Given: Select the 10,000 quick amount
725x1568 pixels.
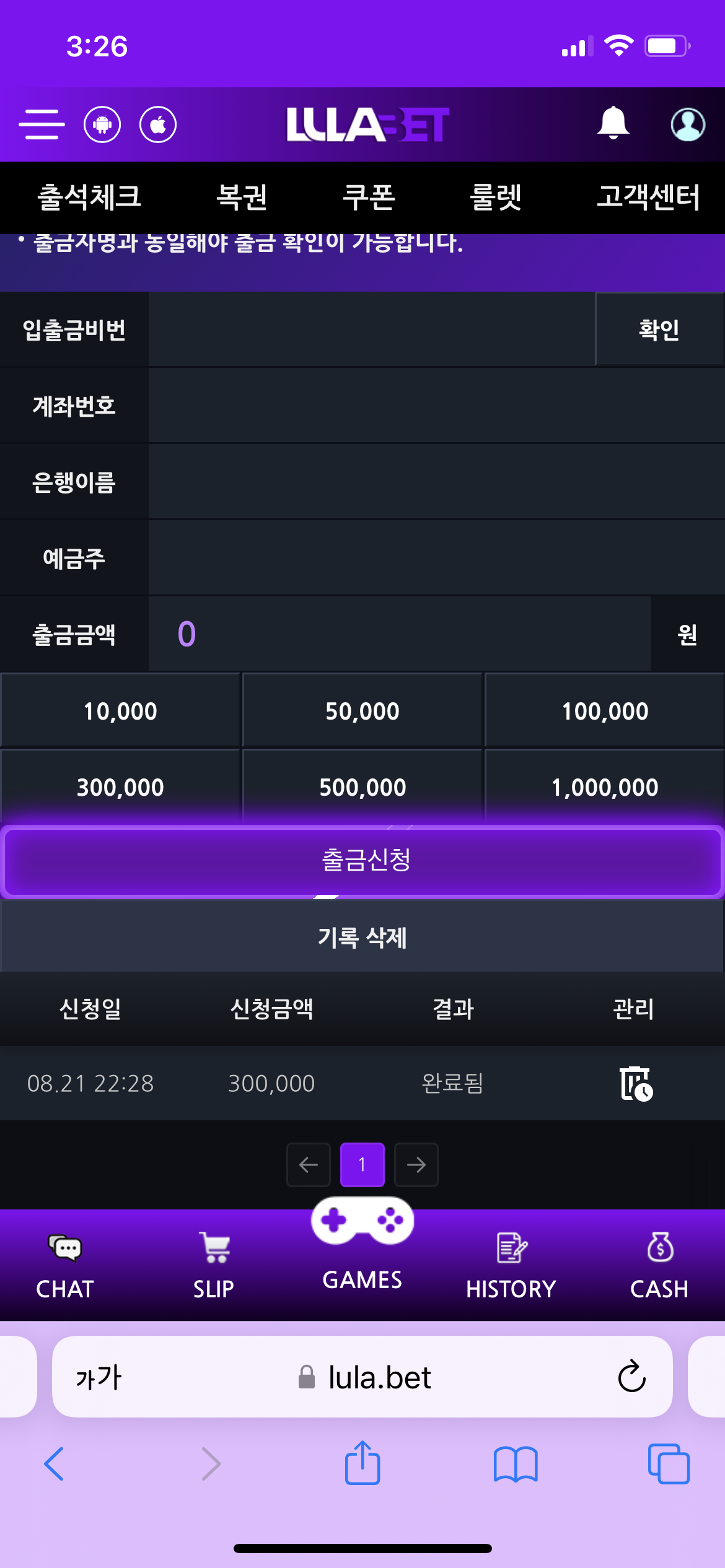Looking at the screenshot, I should [x=120, y=711].
